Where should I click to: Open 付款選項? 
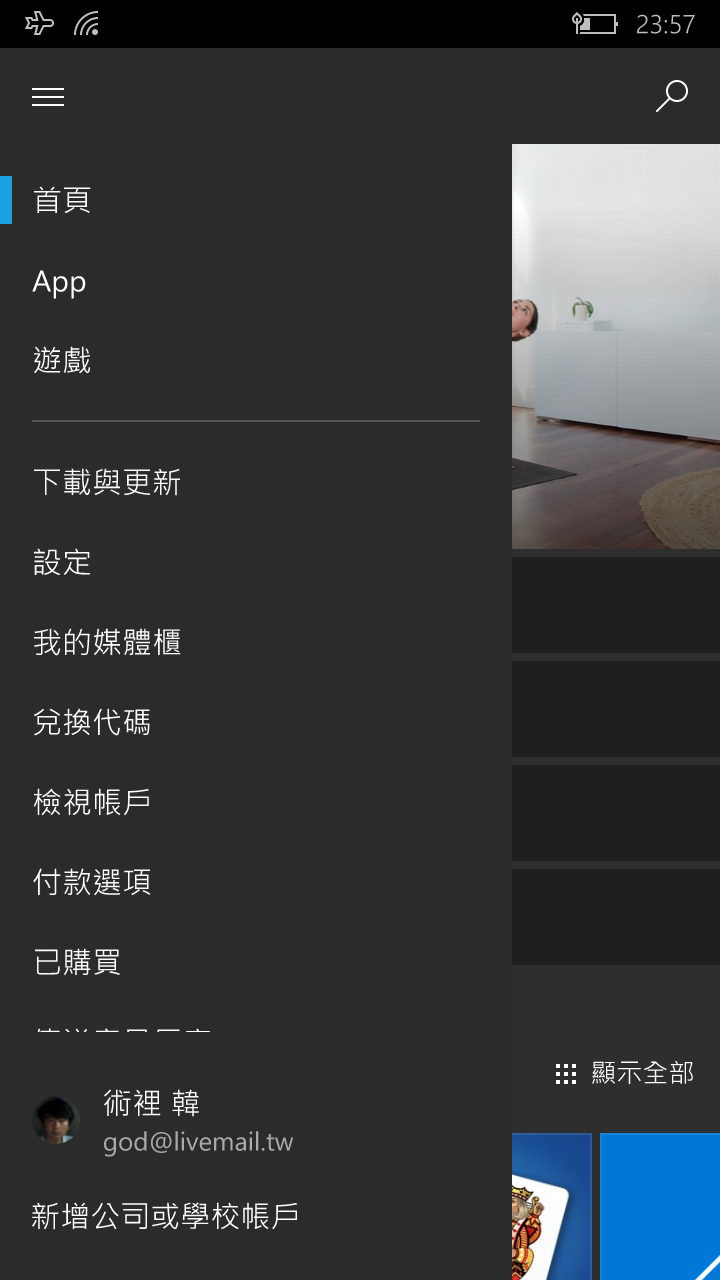tap(256, 882)
